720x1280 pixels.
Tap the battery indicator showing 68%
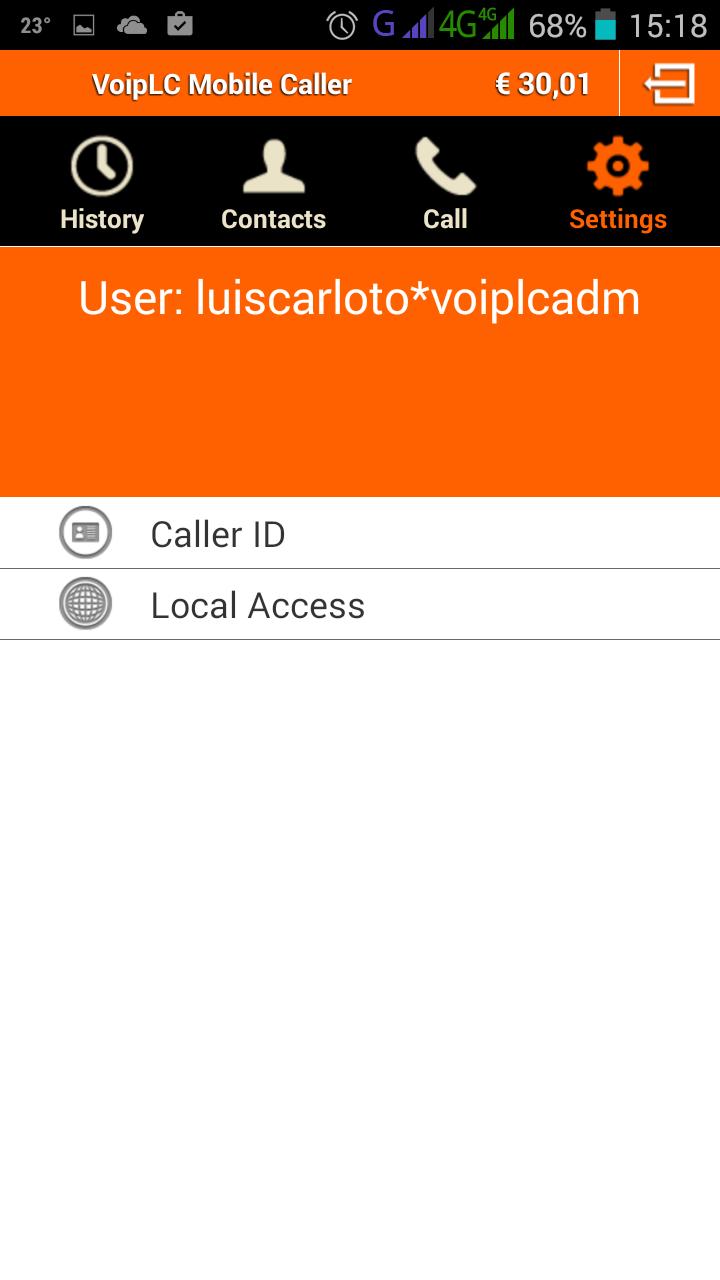(x=558, y=23)
